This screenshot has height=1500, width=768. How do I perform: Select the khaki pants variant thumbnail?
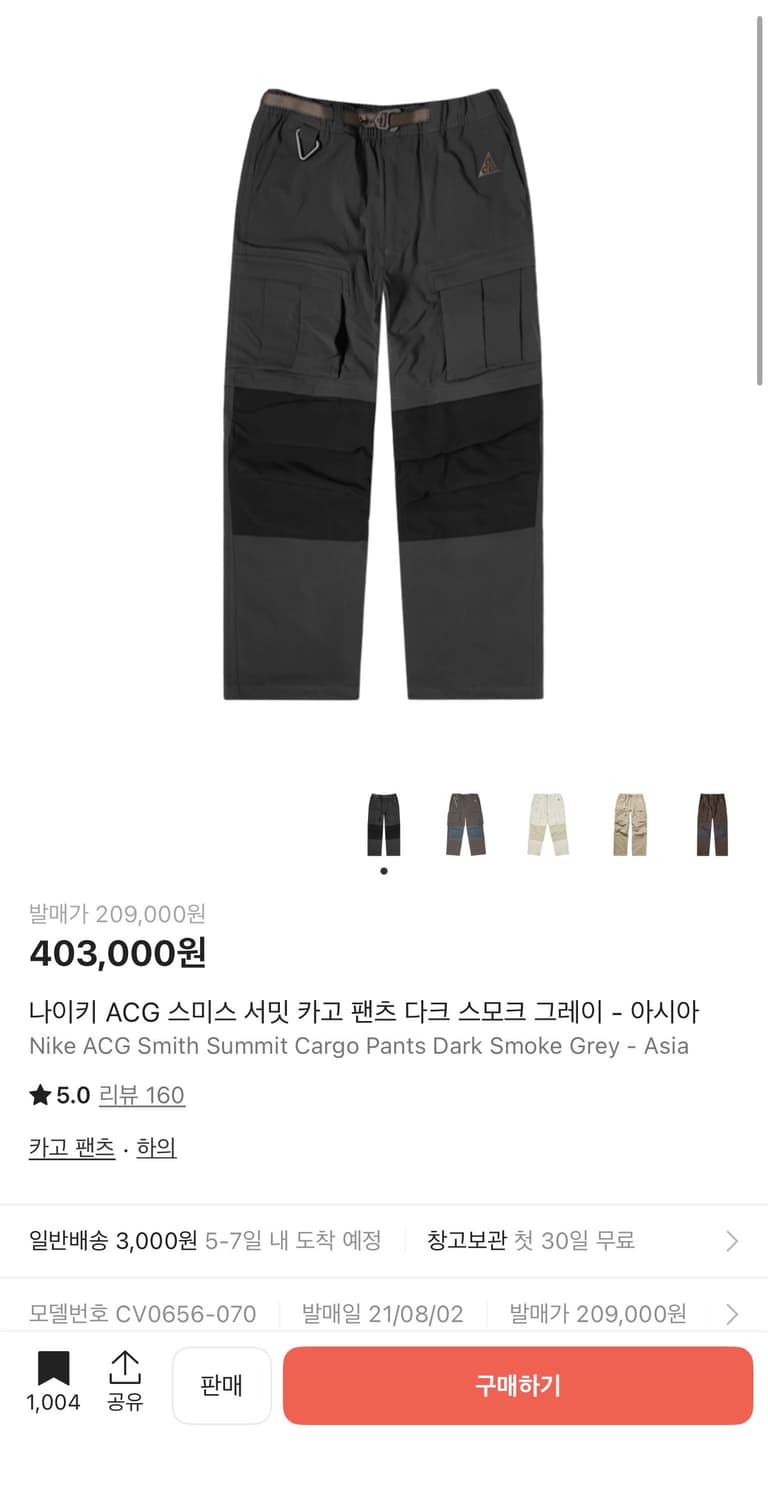coord(628,822)
